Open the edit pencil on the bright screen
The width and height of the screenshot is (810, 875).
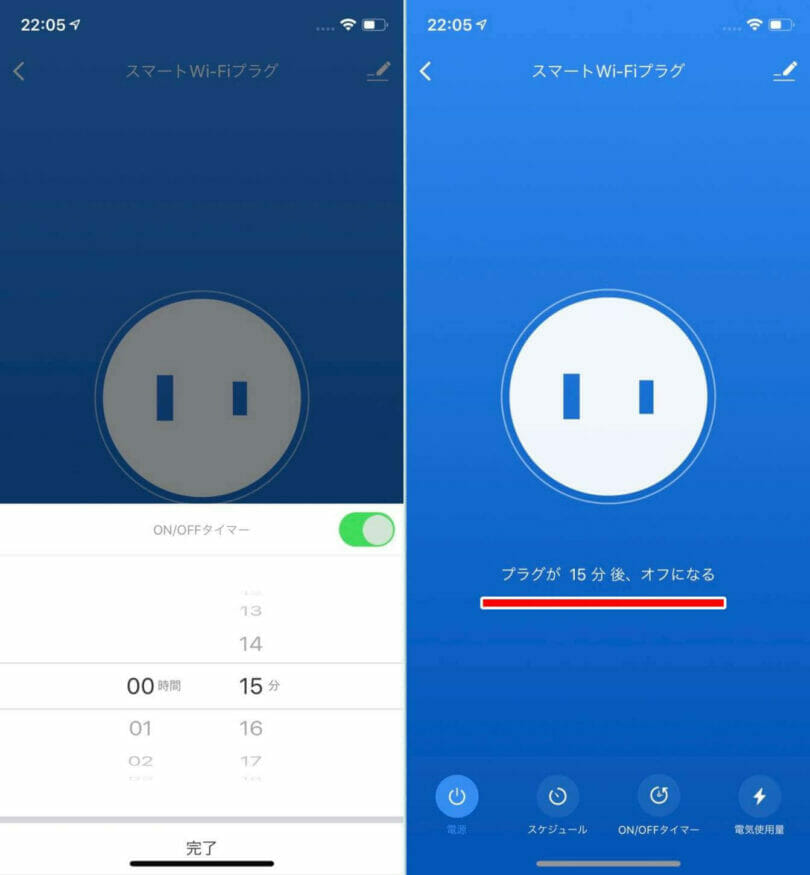[x=785, y=71]
